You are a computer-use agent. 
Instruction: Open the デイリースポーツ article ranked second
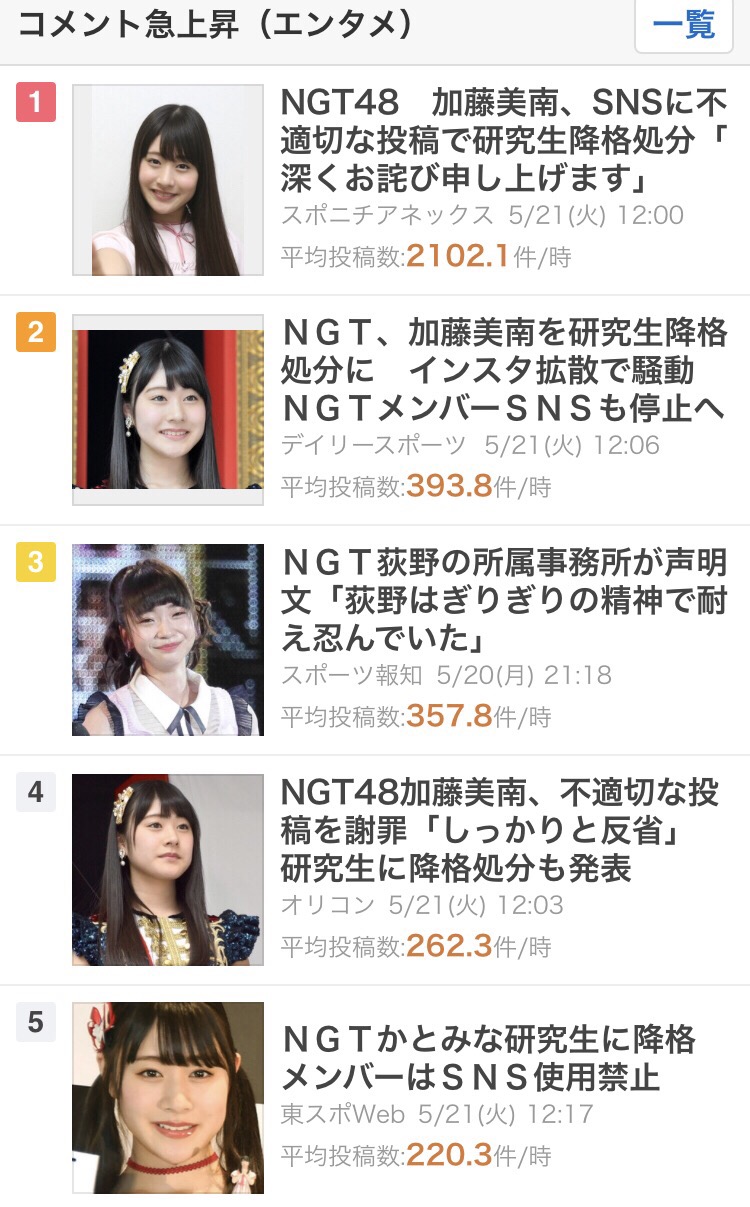(x=502, y=370)
